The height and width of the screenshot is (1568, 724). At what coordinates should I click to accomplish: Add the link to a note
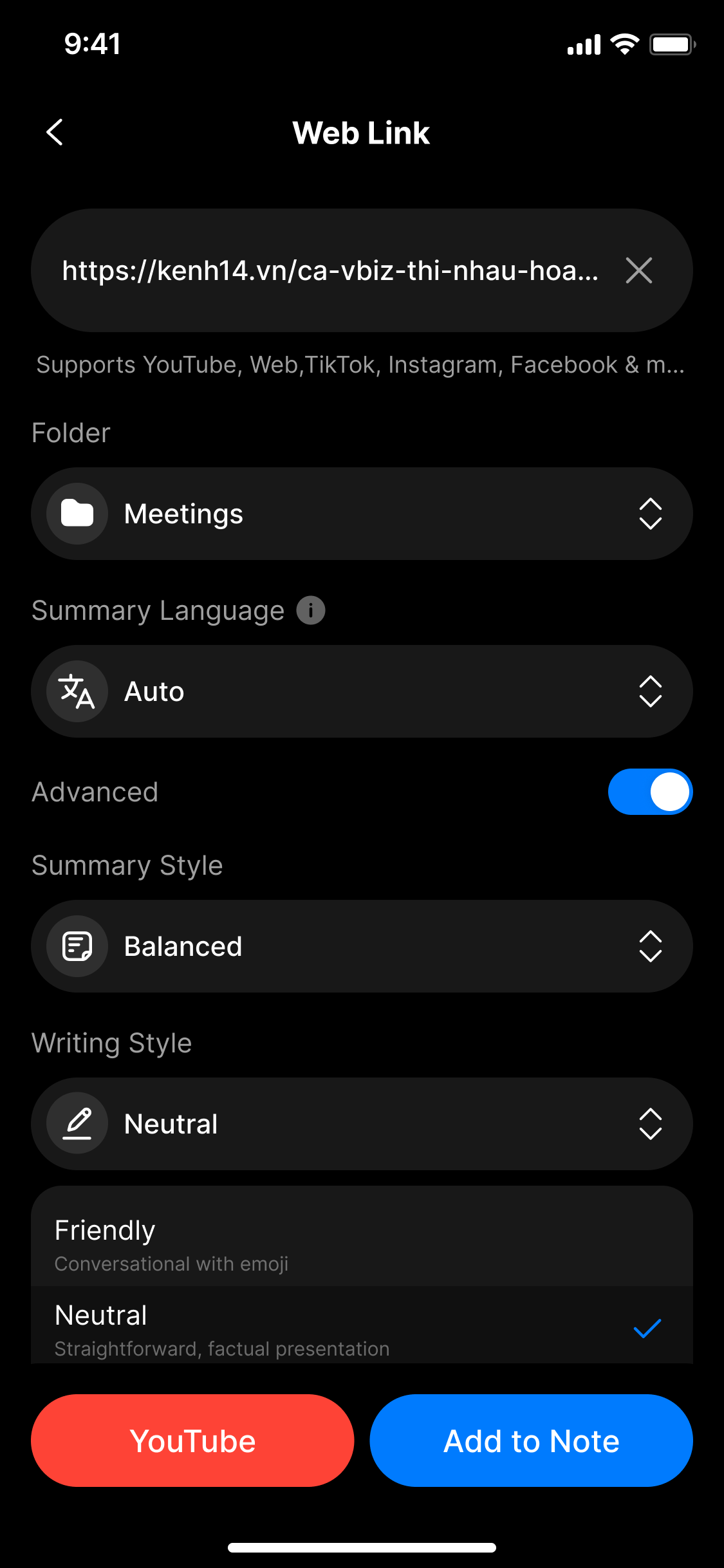click(x=531, y=1441)
